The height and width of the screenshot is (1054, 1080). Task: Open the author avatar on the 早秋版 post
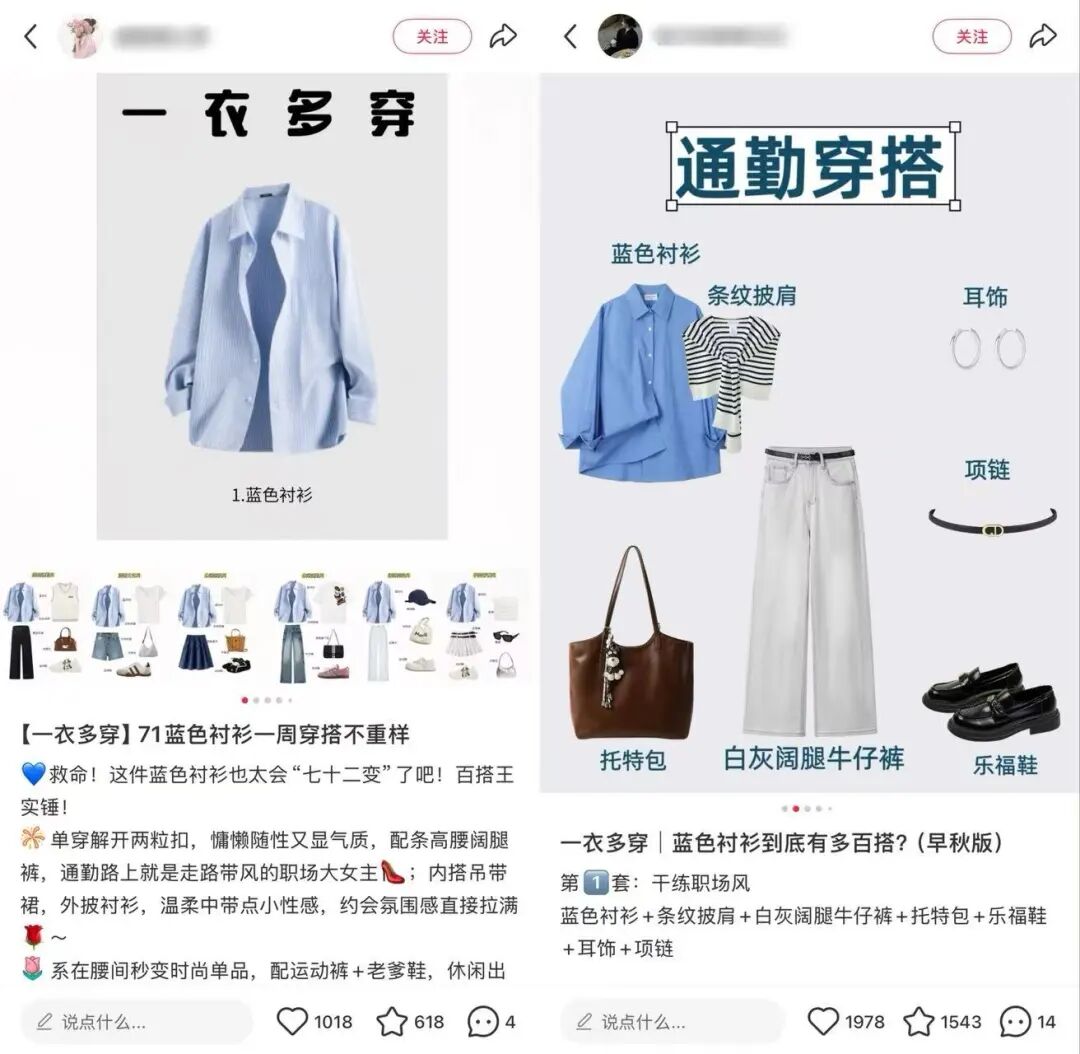pos(620,37)
